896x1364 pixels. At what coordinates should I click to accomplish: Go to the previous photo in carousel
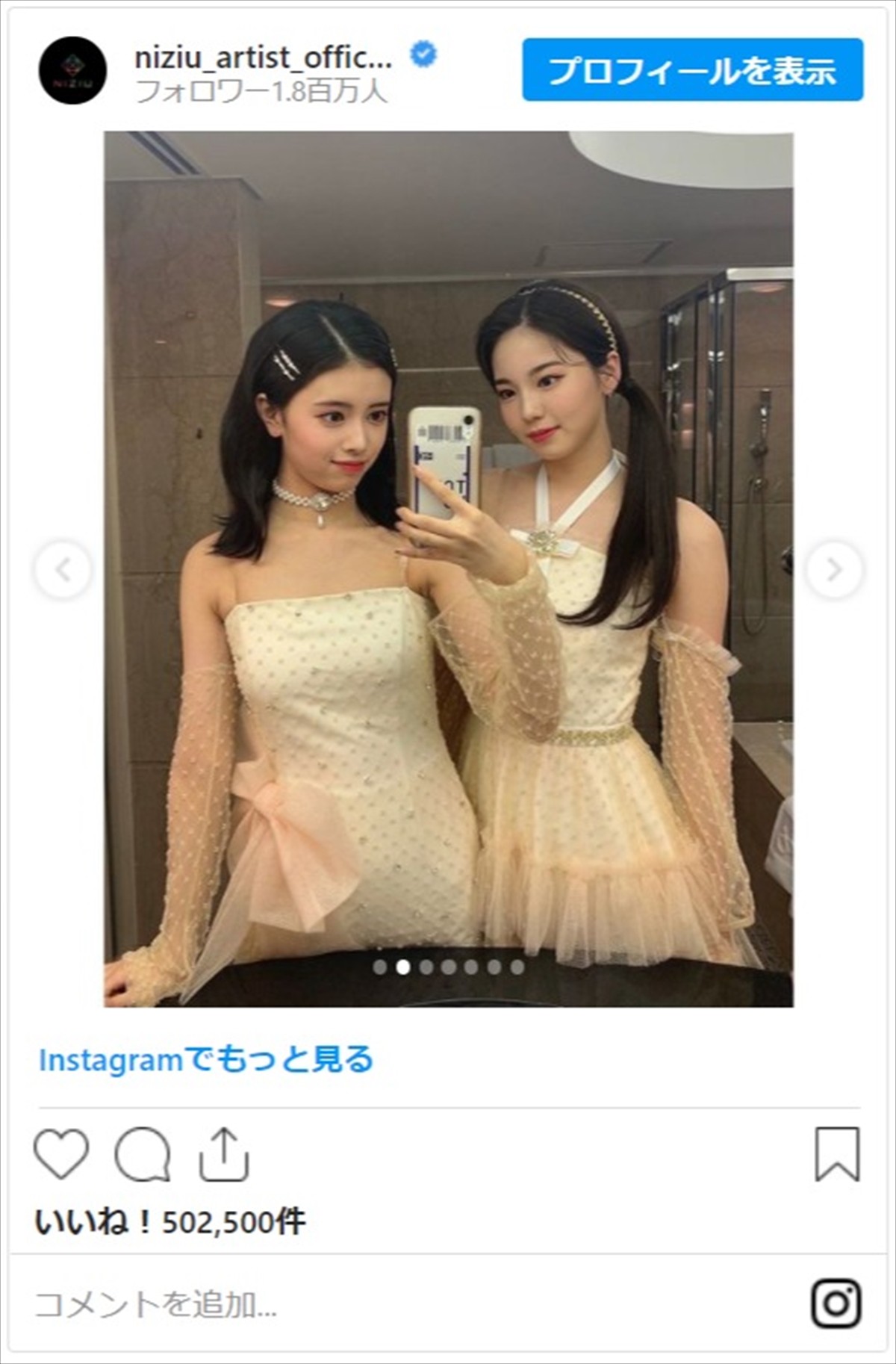tap(63, 570)
